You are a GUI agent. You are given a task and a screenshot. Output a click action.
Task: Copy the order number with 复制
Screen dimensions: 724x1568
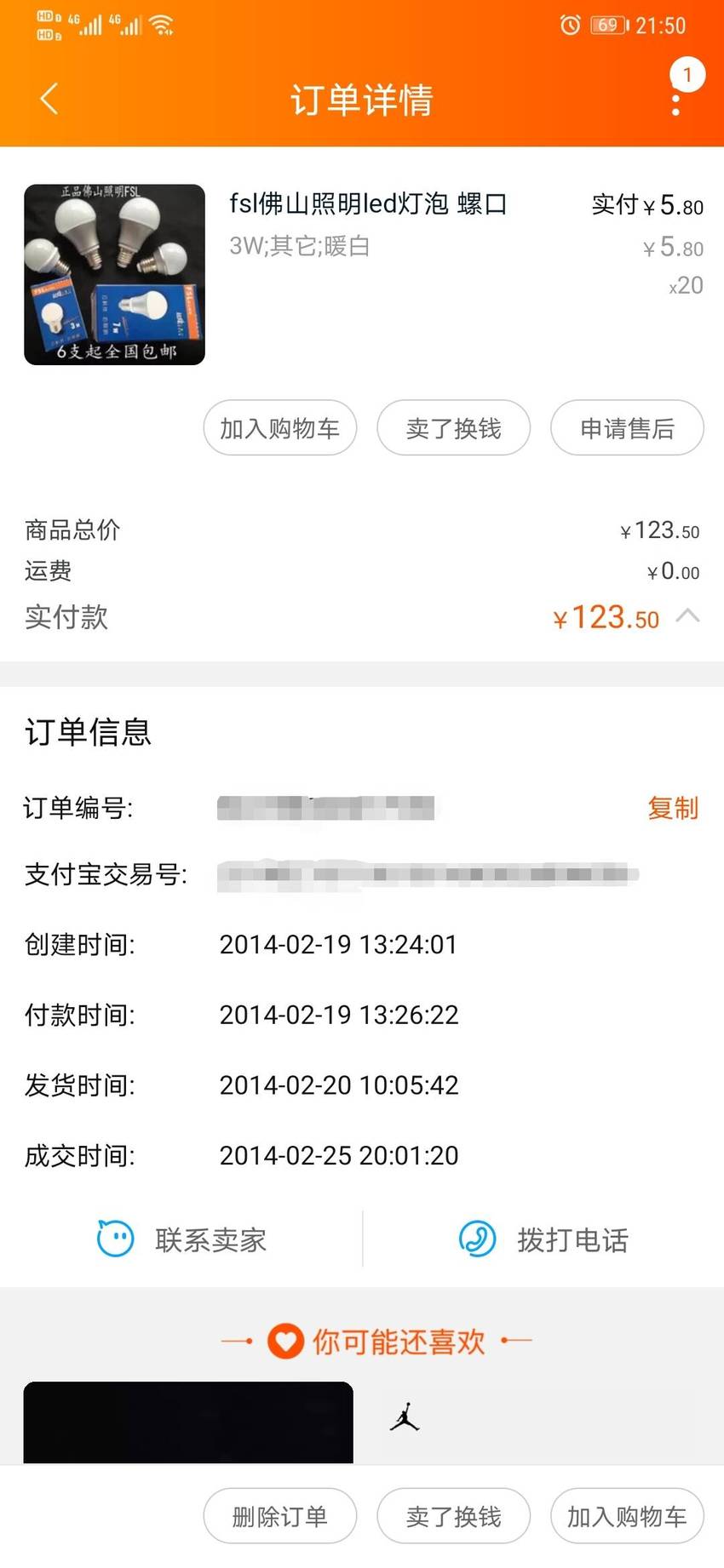tap(673, 808)
